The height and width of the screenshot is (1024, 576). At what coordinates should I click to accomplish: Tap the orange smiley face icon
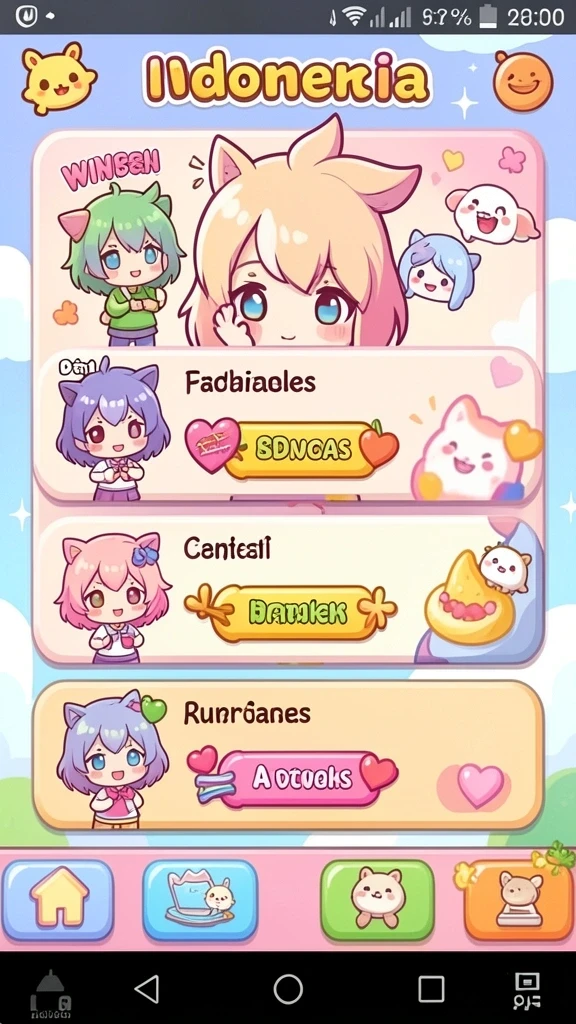tap(523, 81)
